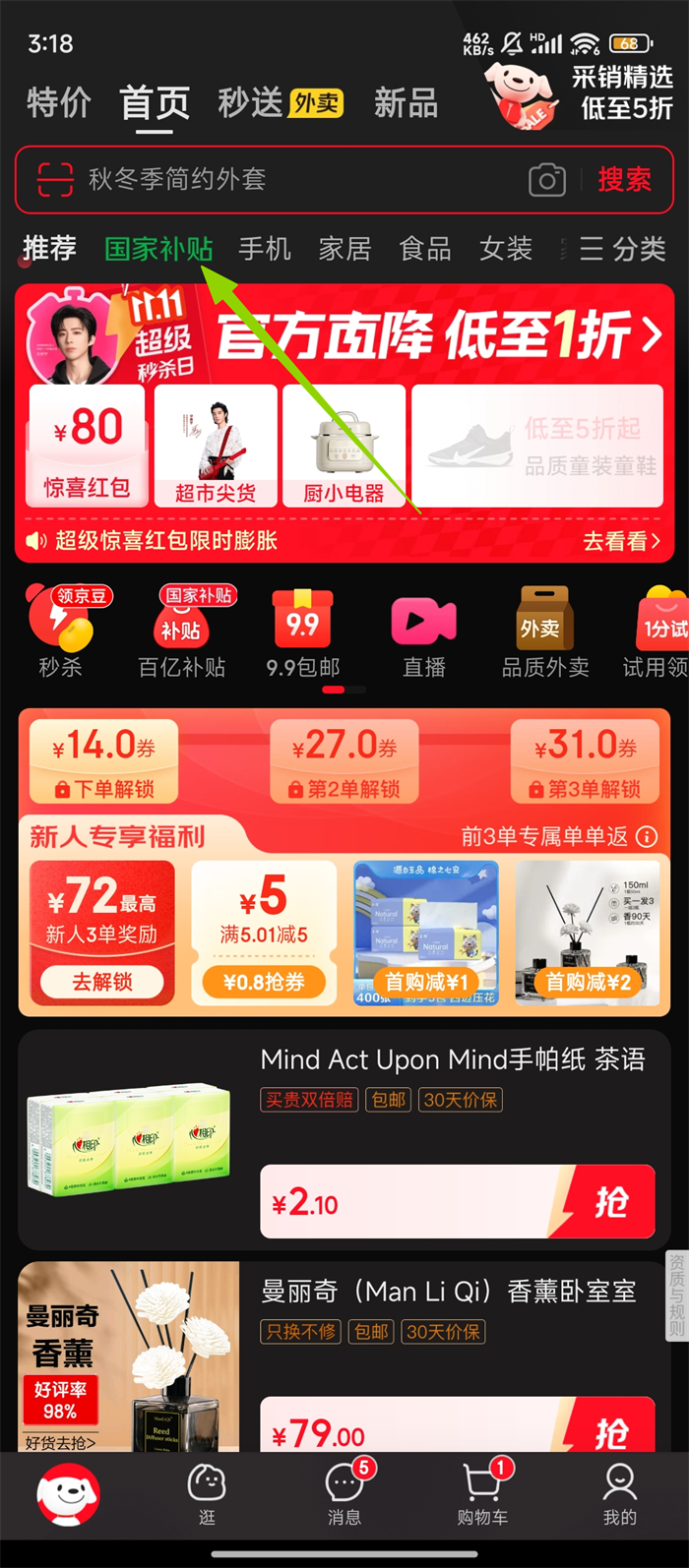Image resolution: width=689 pixels, height=1568 pixels.
Task: Go to the 我的 profile tab
Action: (x=619, y=1493)
